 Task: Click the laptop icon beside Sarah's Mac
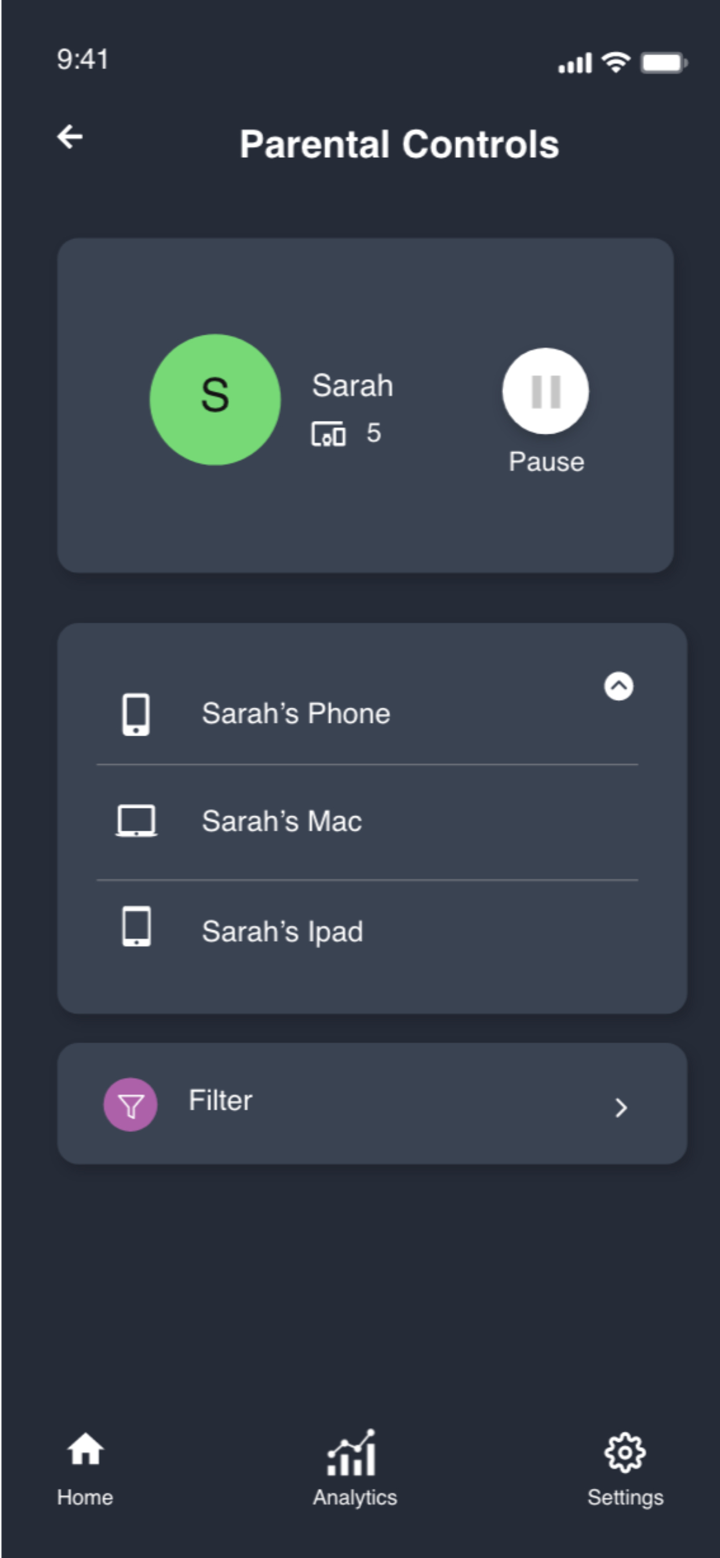[136, 820]
